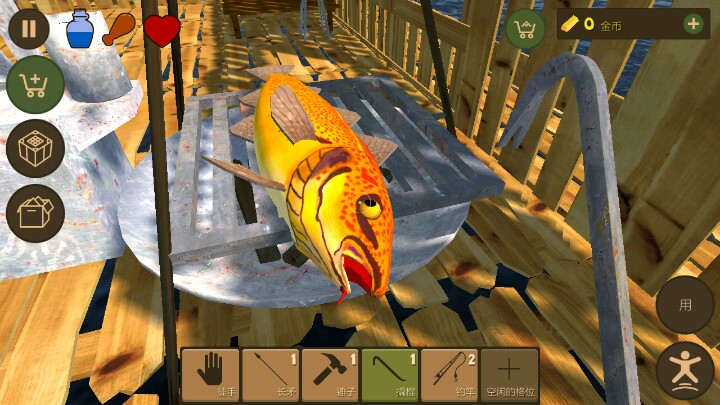Open the inventory box
Image resolution: width=720 pixels, height=405 pixels.
coord(35,212)
